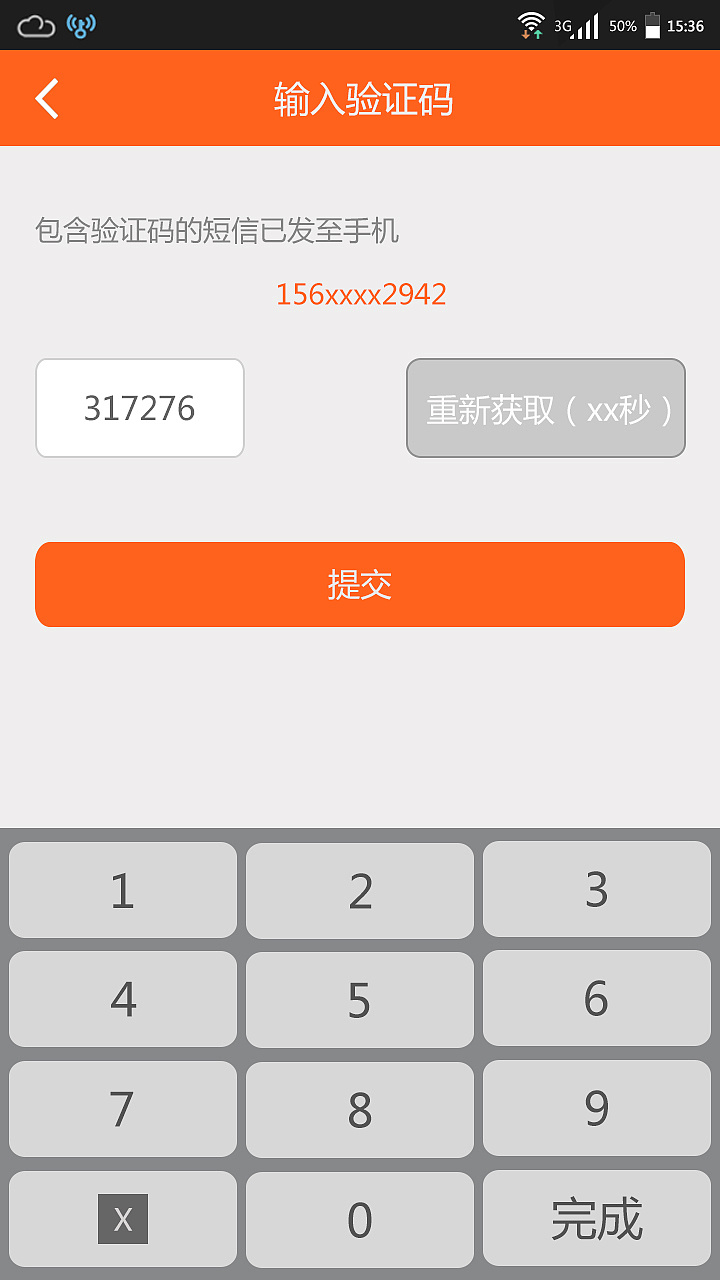The height and width of the screenshot is (1280, 720).
Task: Tap the 完成 key on the keypad
Action: tap(596, 1218)
